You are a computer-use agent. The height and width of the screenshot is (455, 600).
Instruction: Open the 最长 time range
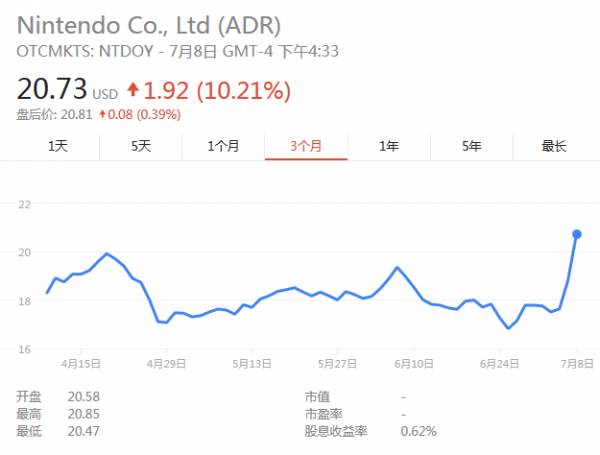(554, 146)
